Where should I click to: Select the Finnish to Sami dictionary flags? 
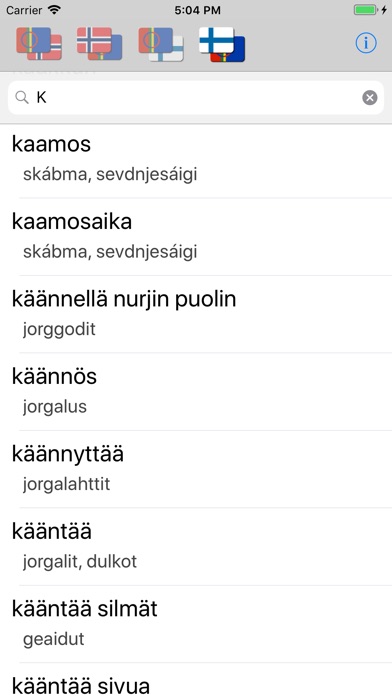coord(222,44)
